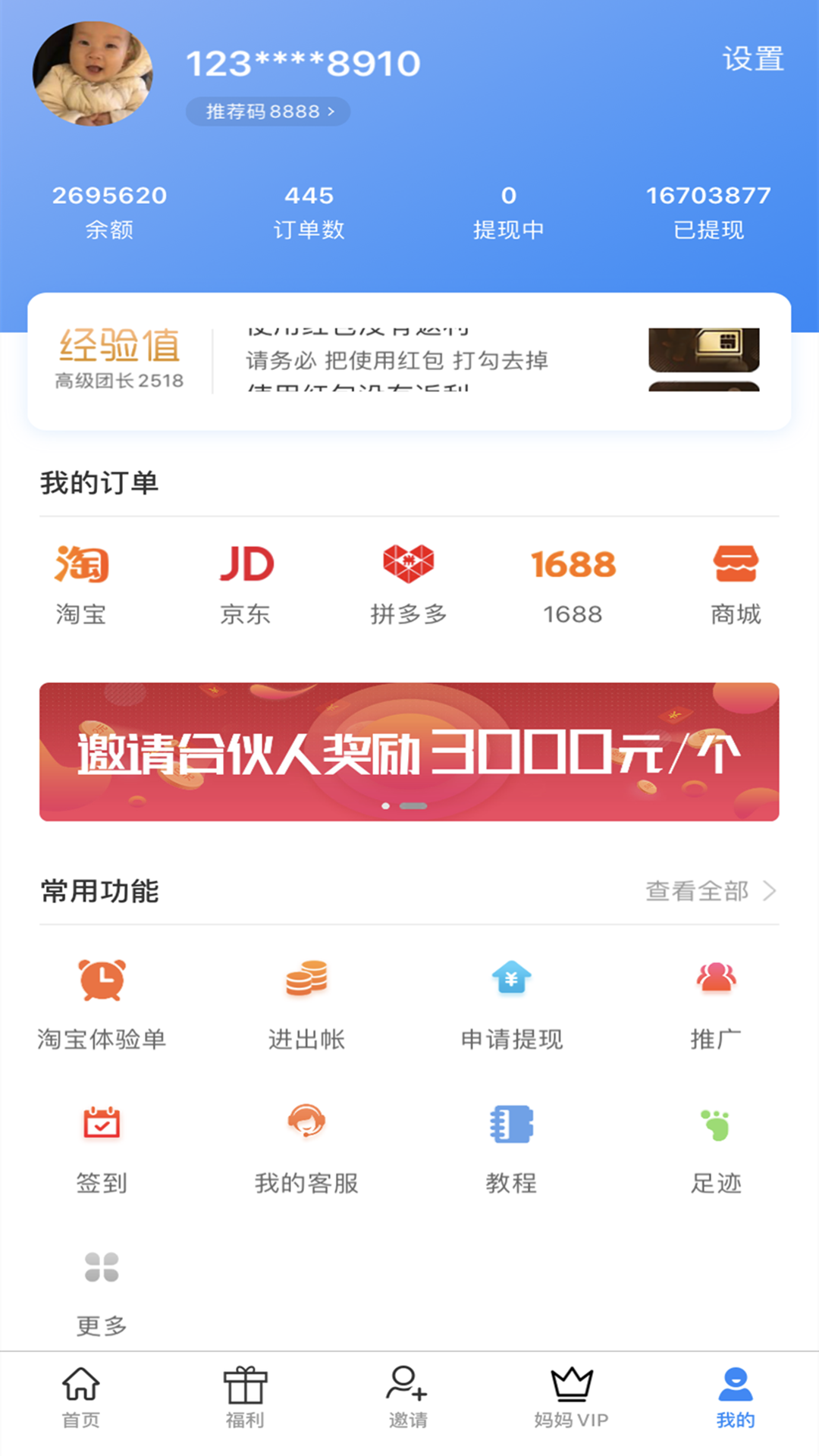Screen dimensions: 819x1456
Task: Switch to the 首页 tab
Action: 81,1398
